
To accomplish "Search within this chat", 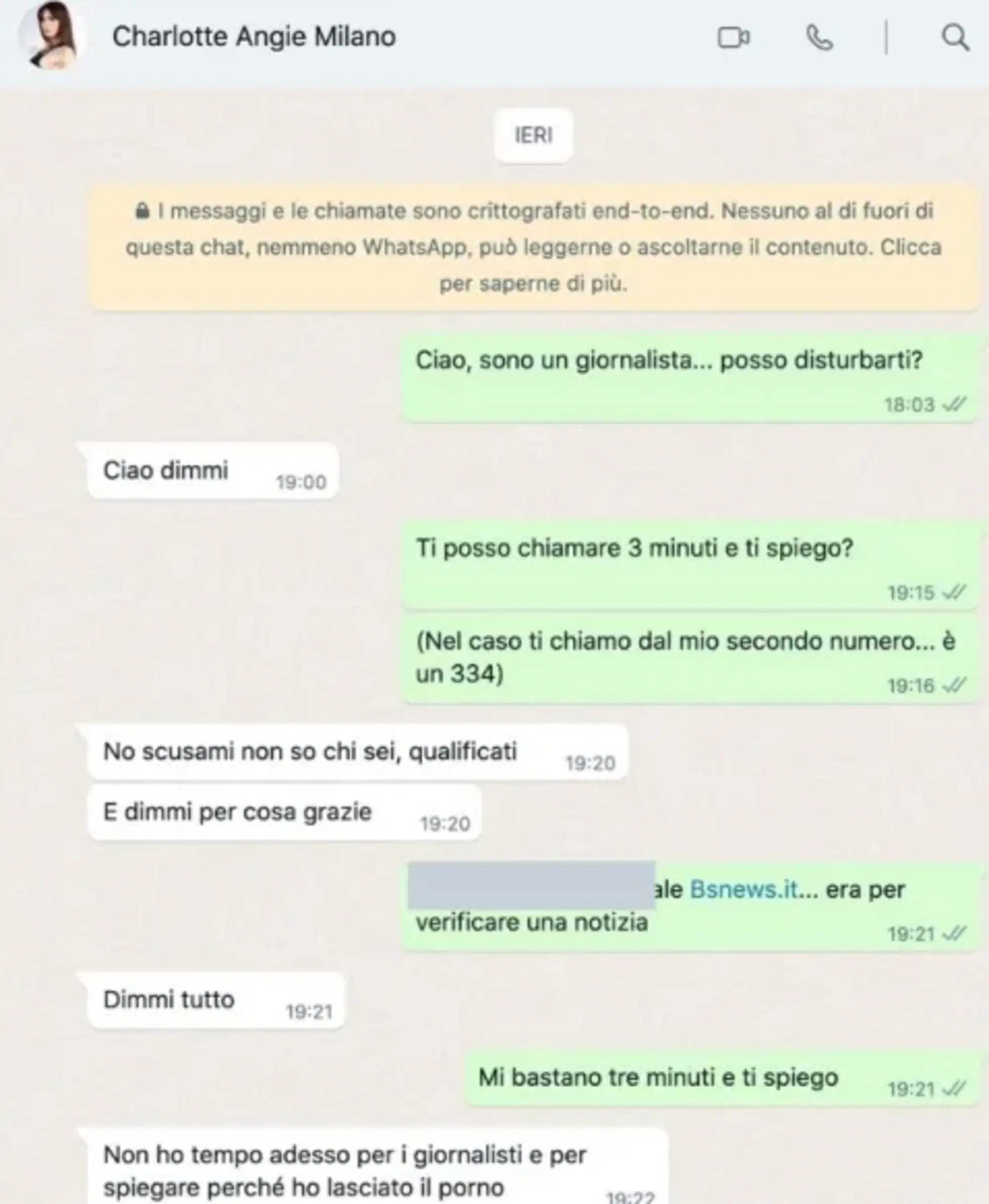I will [954, 38].
